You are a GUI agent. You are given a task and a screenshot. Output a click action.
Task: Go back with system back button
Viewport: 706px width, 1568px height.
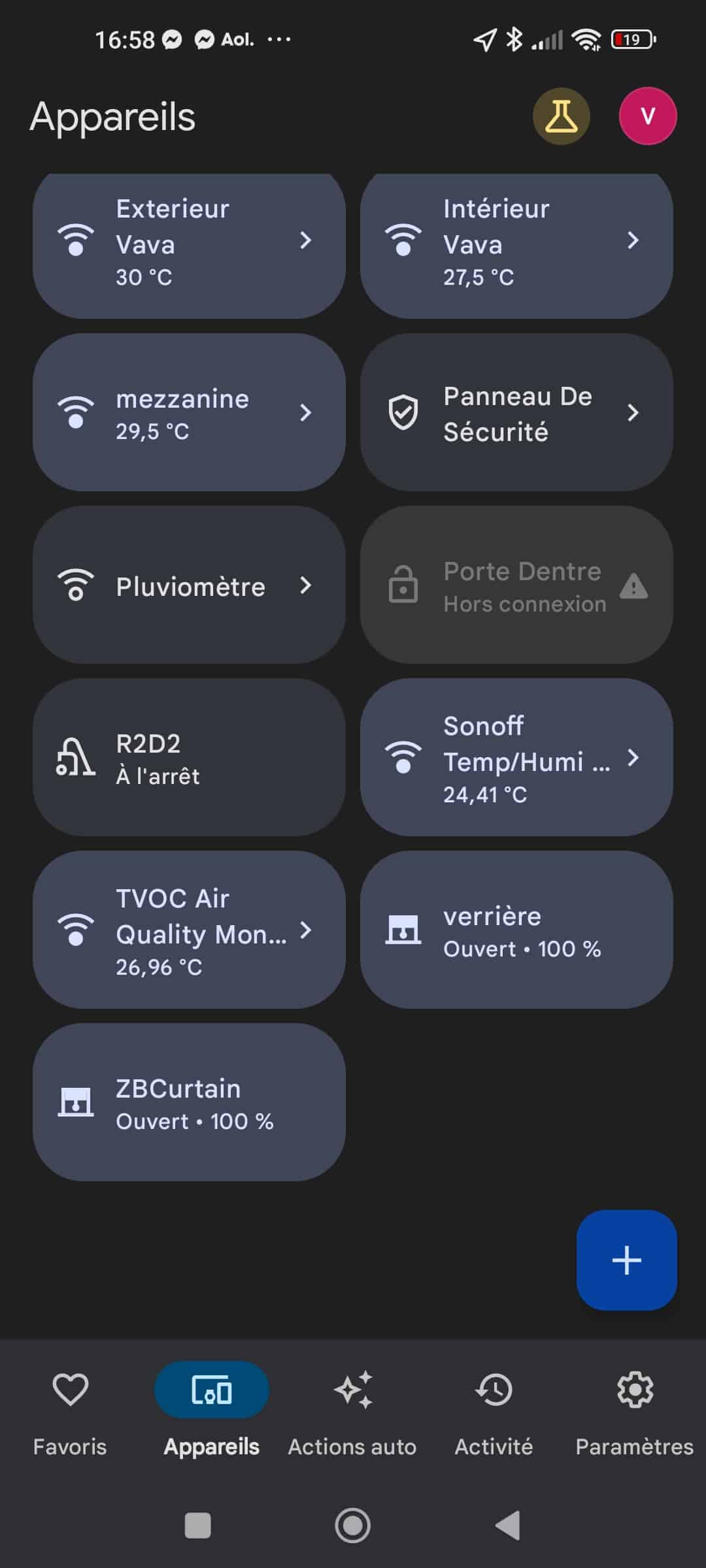point(508,1526)
